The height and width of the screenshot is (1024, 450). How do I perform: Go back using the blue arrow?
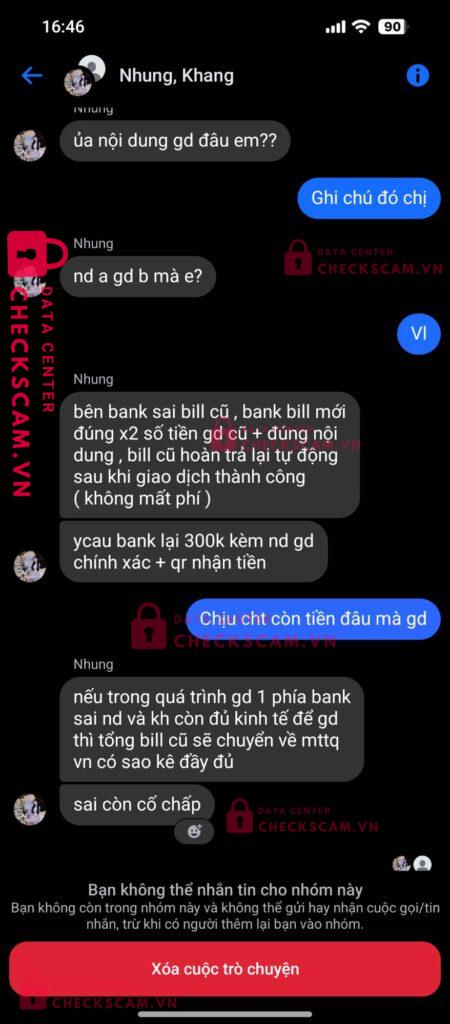point(31,76)
